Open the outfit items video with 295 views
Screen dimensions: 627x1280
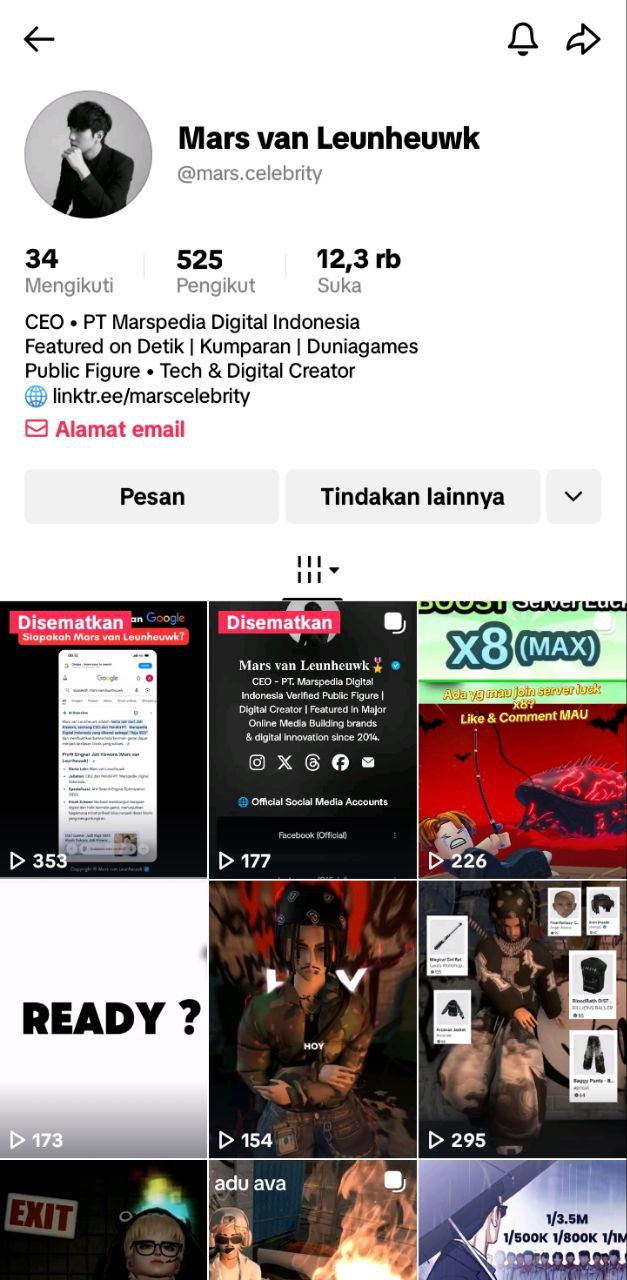tap(522, 1018)
